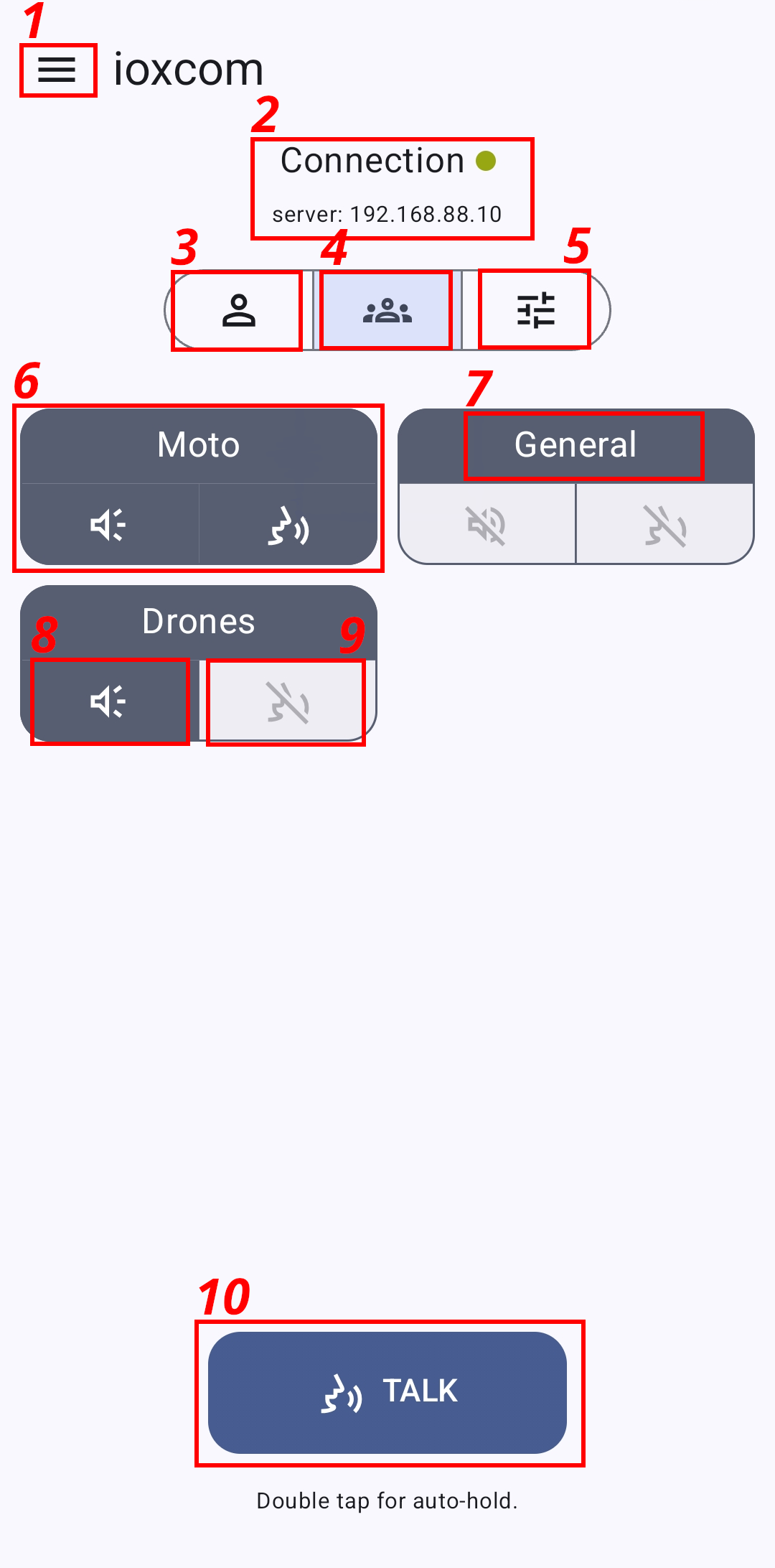Enable listening on General group
This screenshot has height=1568, width=775.
[x=487, y=525]
